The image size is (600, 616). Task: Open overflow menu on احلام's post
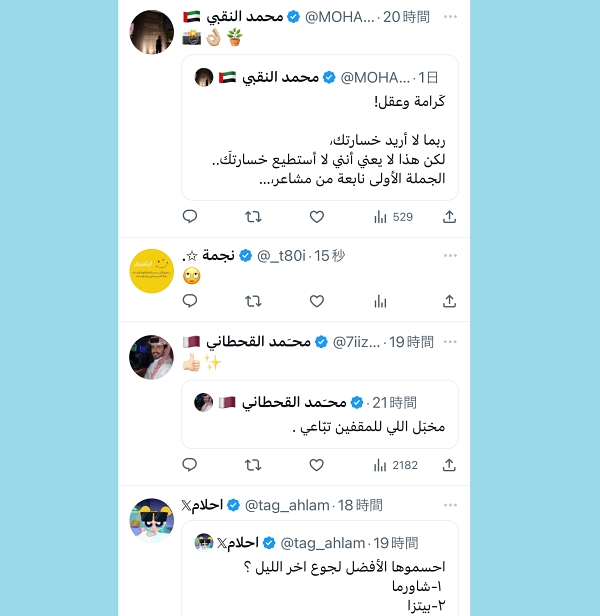coord(451,505)
